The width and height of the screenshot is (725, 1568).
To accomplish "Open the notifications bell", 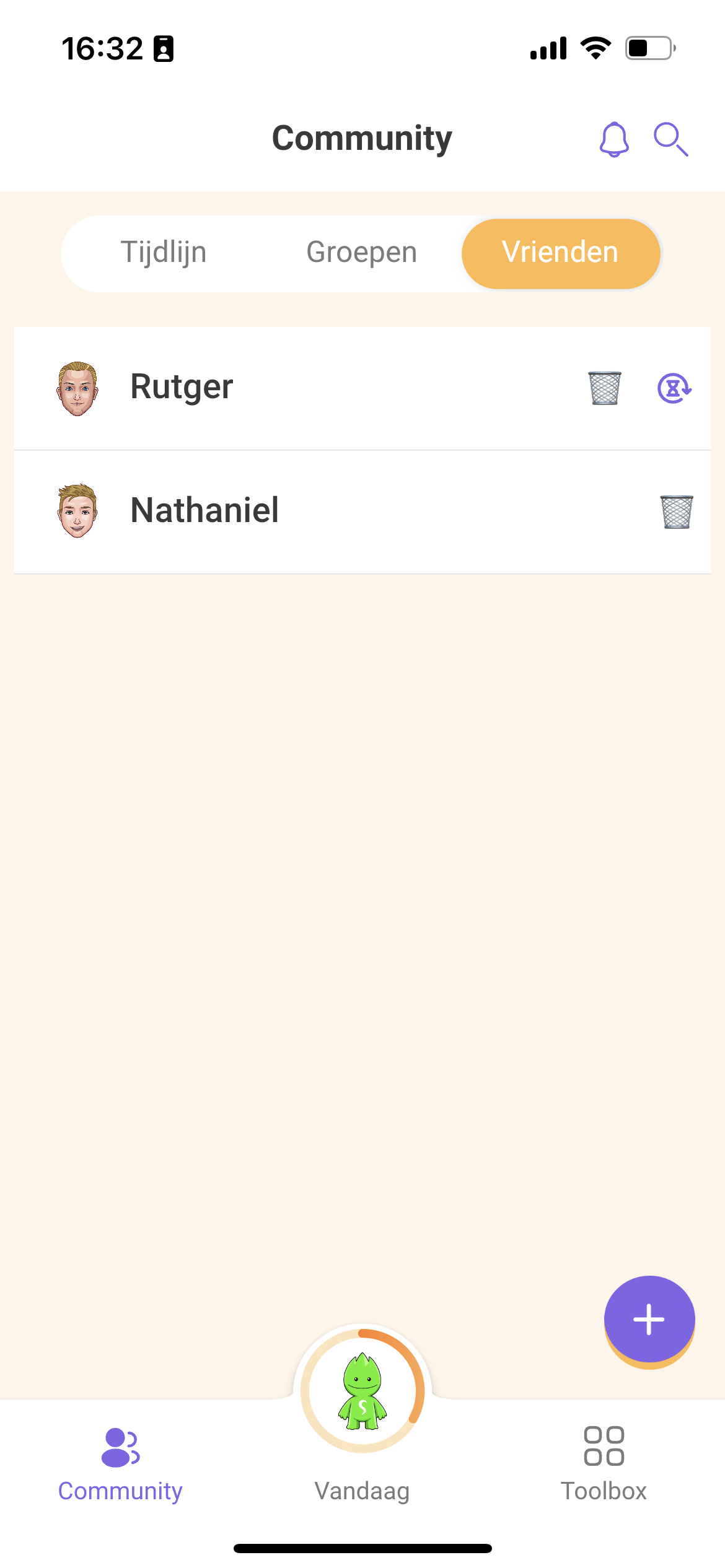I will pos(614,139).
